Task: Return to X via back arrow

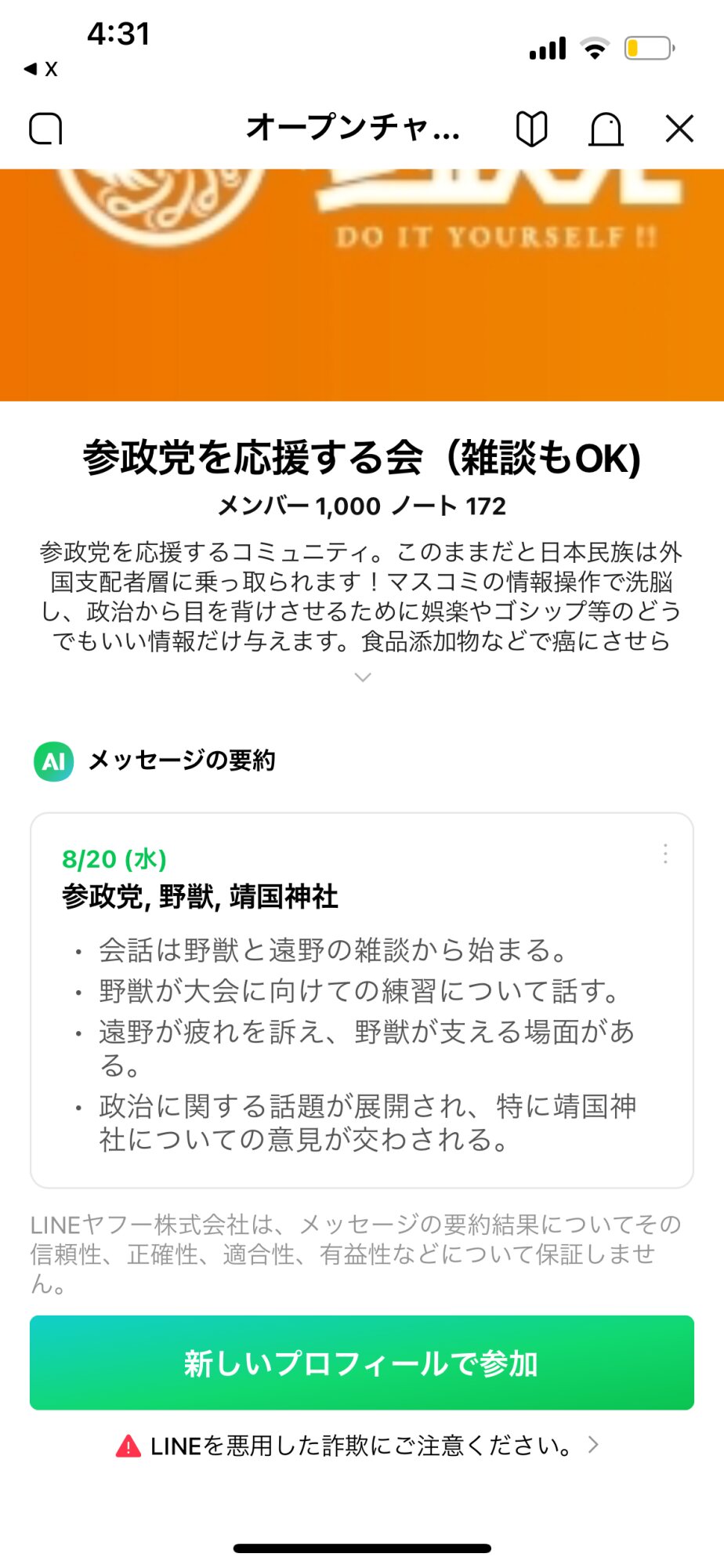Action: (x=41, y=69)
